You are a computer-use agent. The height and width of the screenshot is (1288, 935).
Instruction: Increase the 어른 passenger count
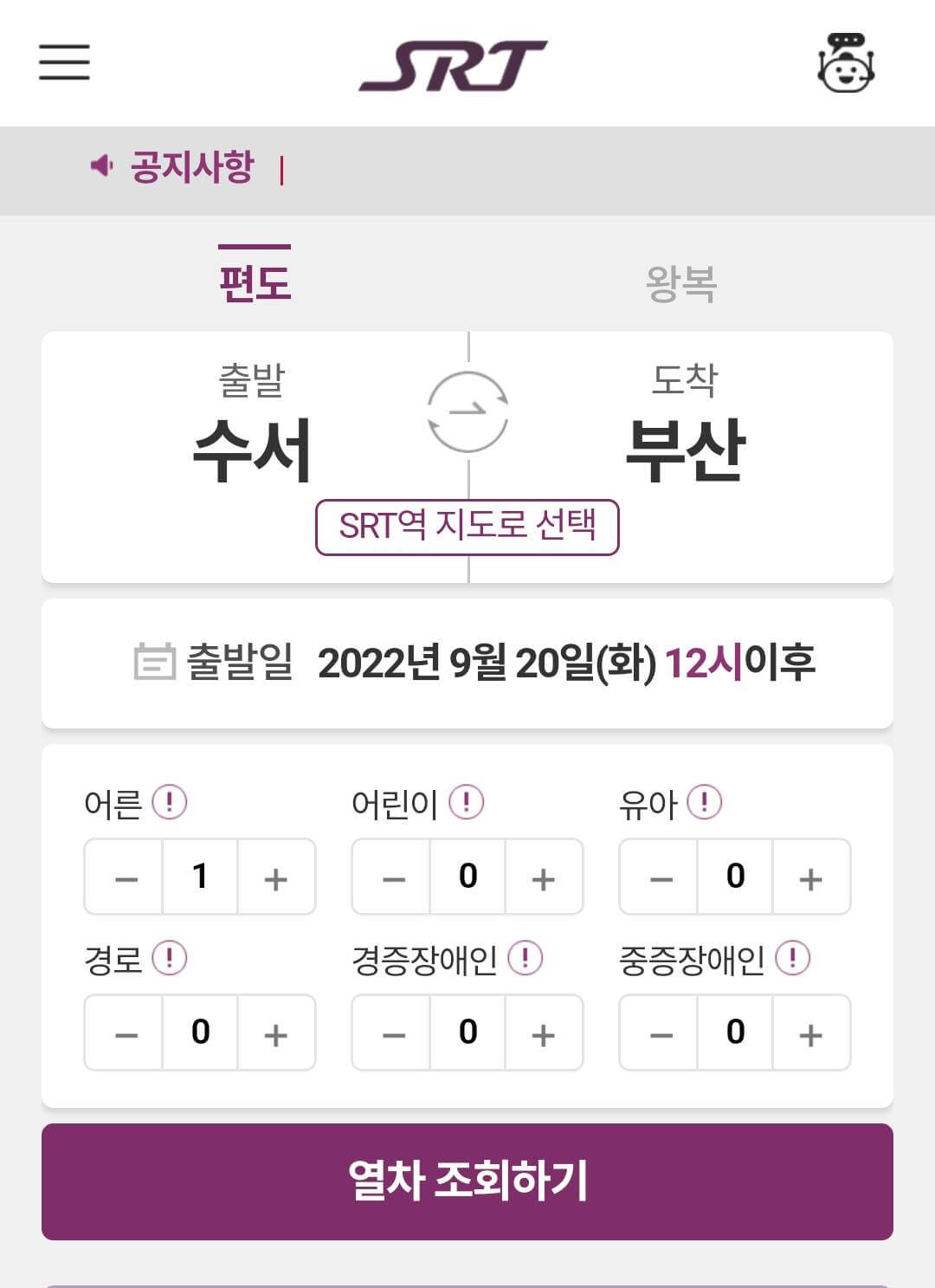[275, 877]
